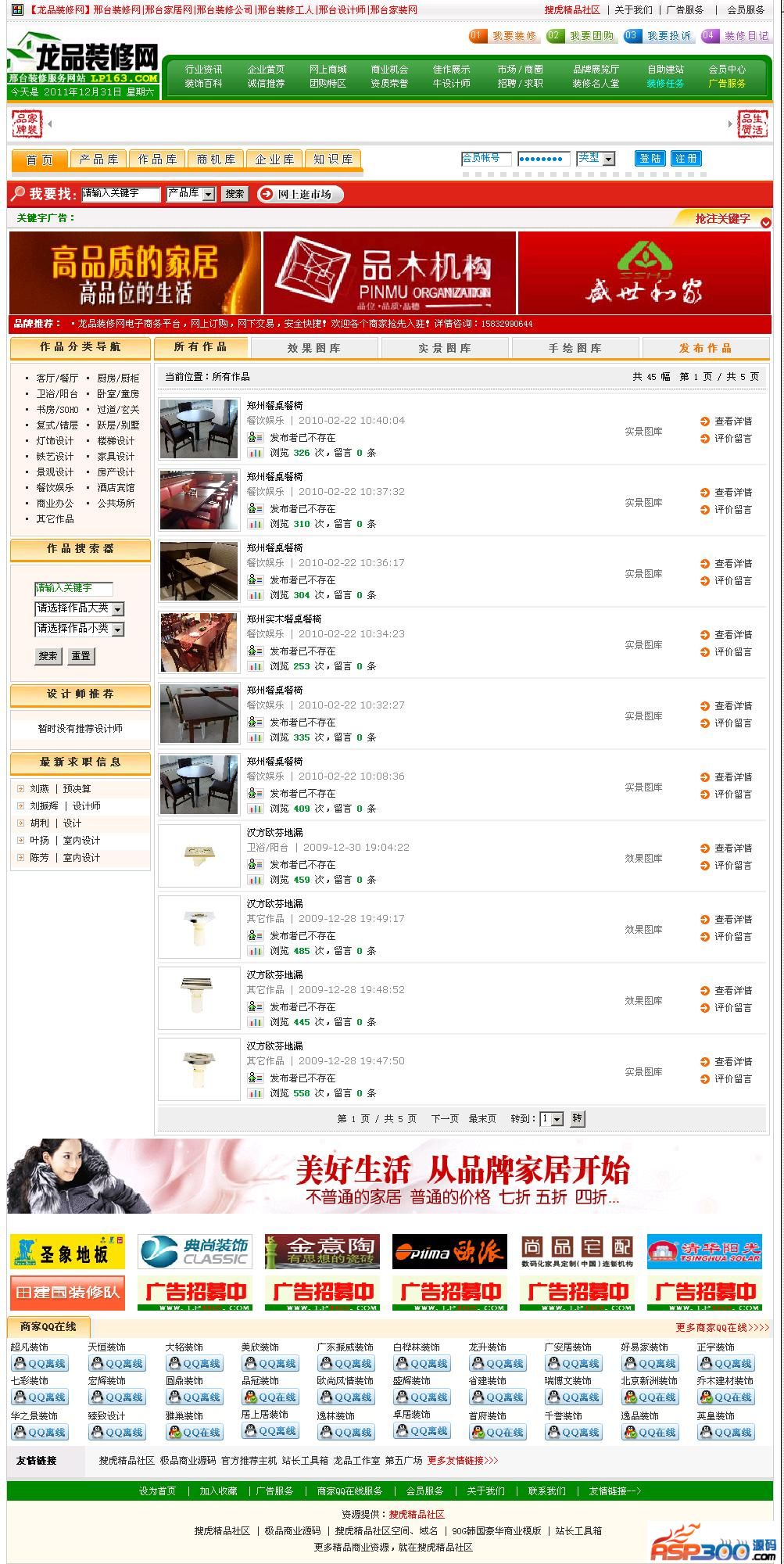Viewport: 784px width, 1564px height.
Task: Switch to the 产品库 tab
Action: (x=98, y=160)
